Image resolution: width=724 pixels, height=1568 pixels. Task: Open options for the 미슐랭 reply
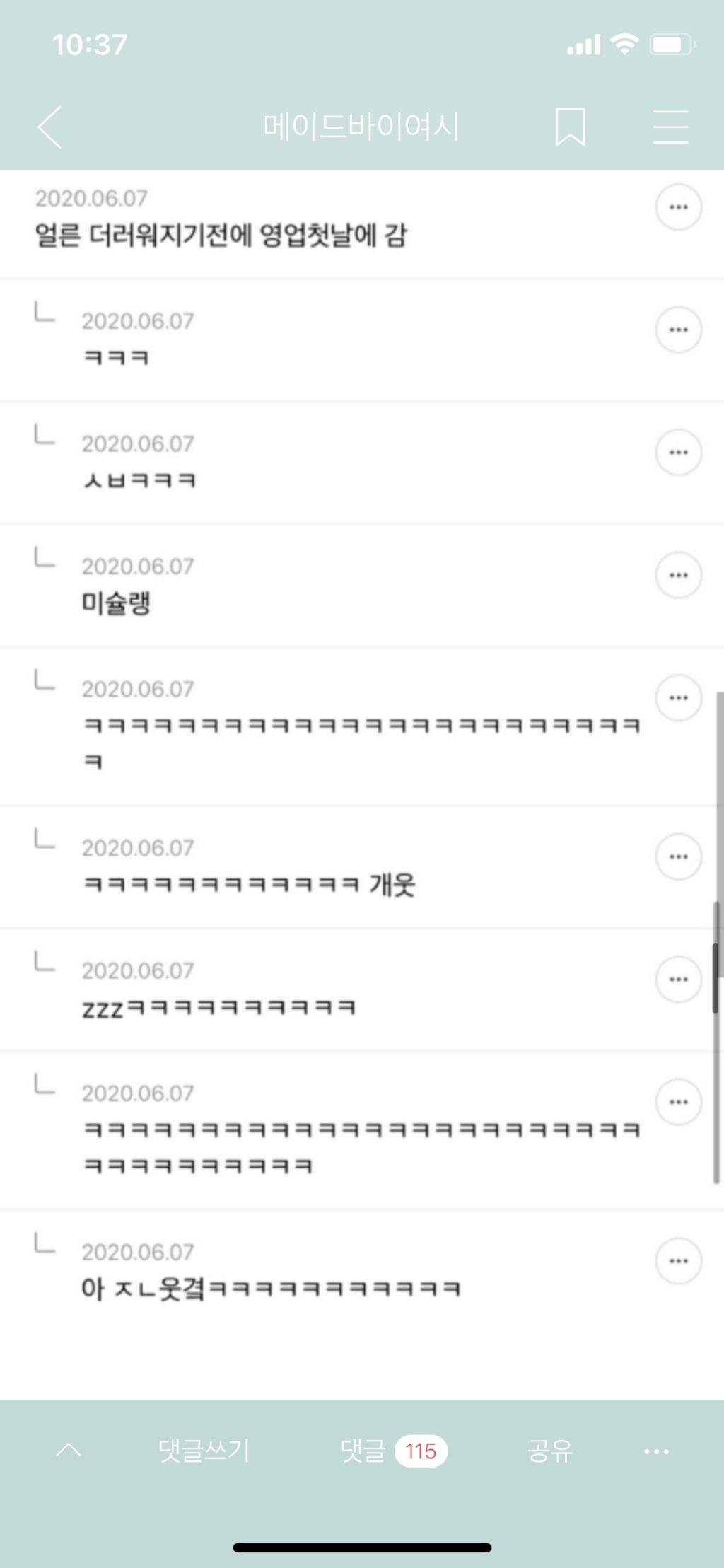pos(679,575)
